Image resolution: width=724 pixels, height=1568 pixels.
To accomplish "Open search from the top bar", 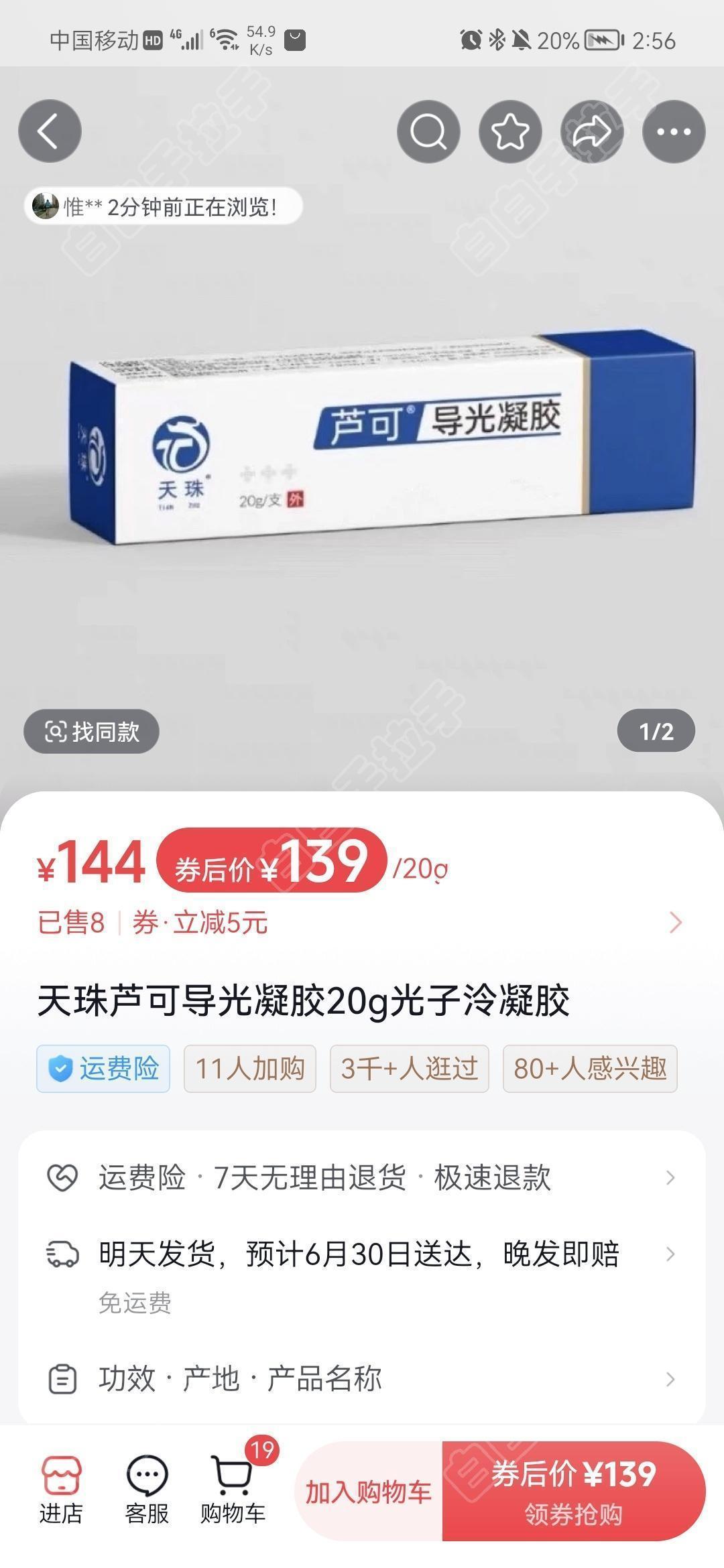I will tap(428, 131).
